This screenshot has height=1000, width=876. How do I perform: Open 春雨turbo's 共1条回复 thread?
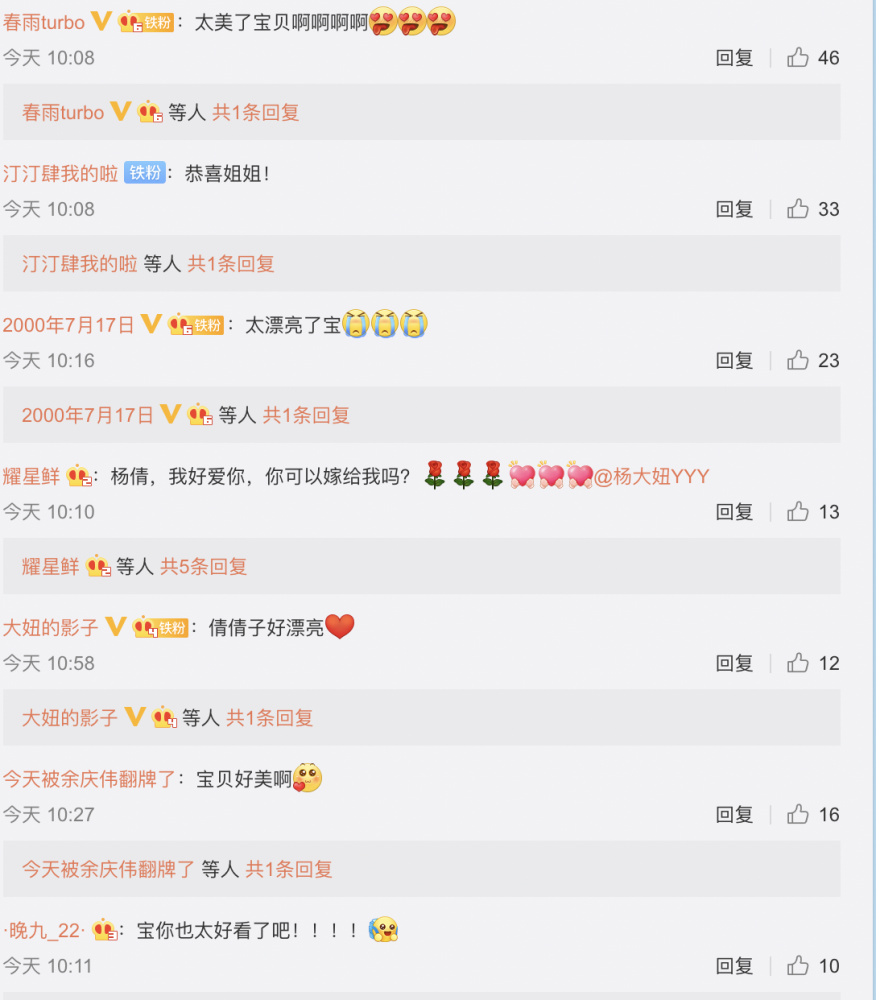tap(256, 113)
